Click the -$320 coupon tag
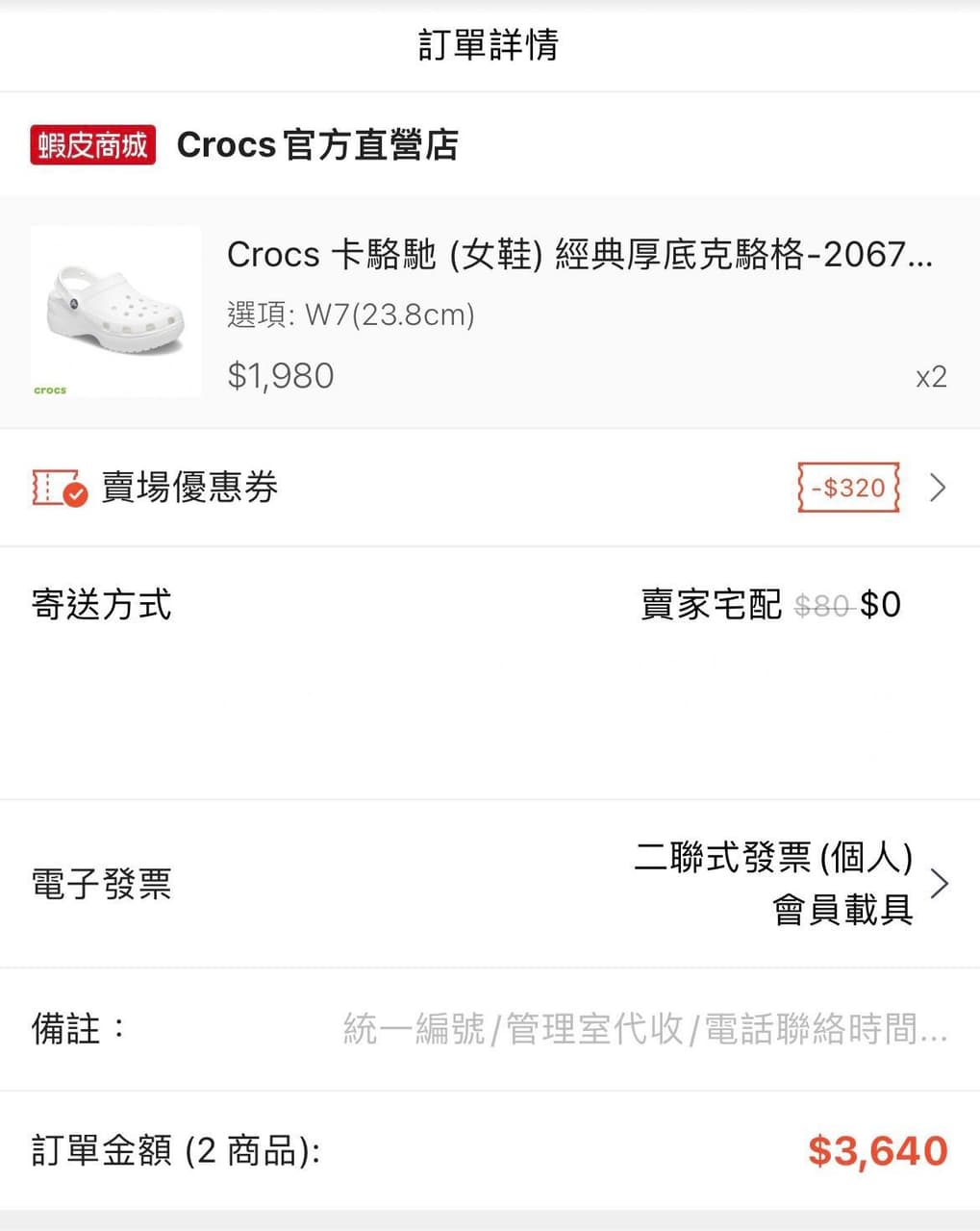 point(846,488)
